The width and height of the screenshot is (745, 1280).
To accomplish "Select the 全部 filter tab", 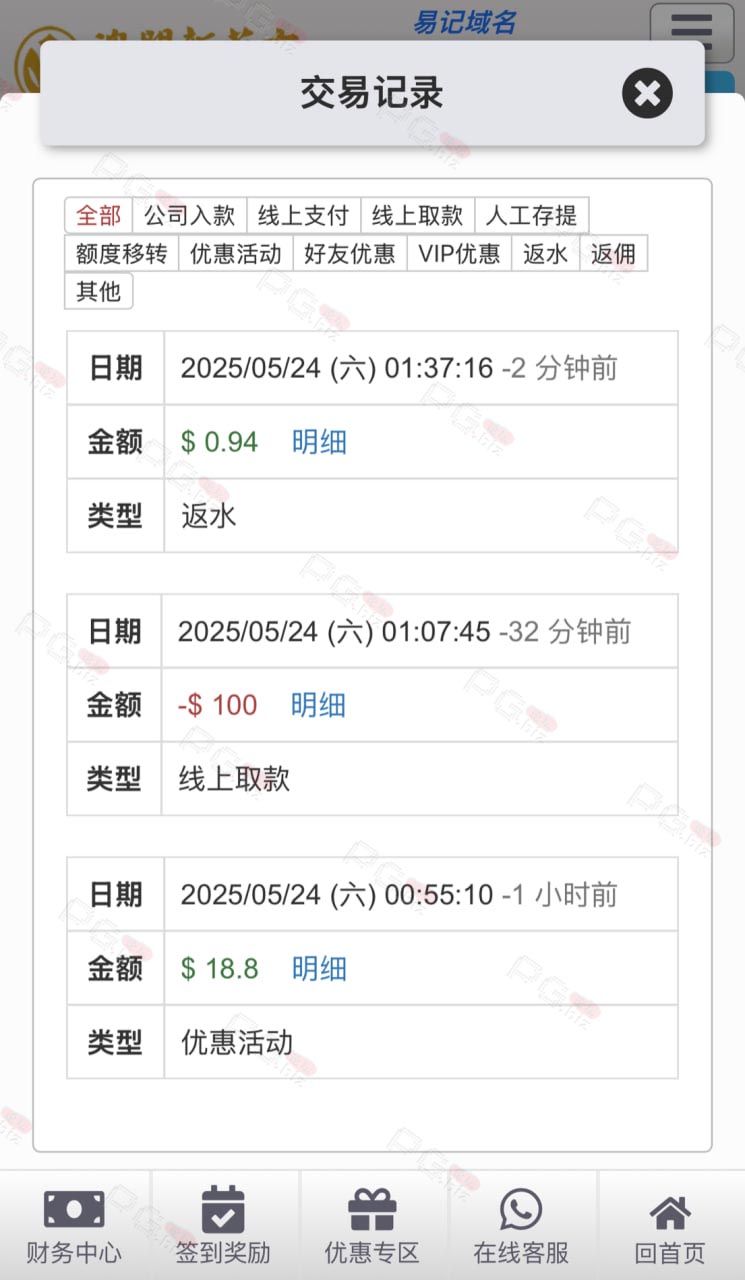I will (98, 215).
